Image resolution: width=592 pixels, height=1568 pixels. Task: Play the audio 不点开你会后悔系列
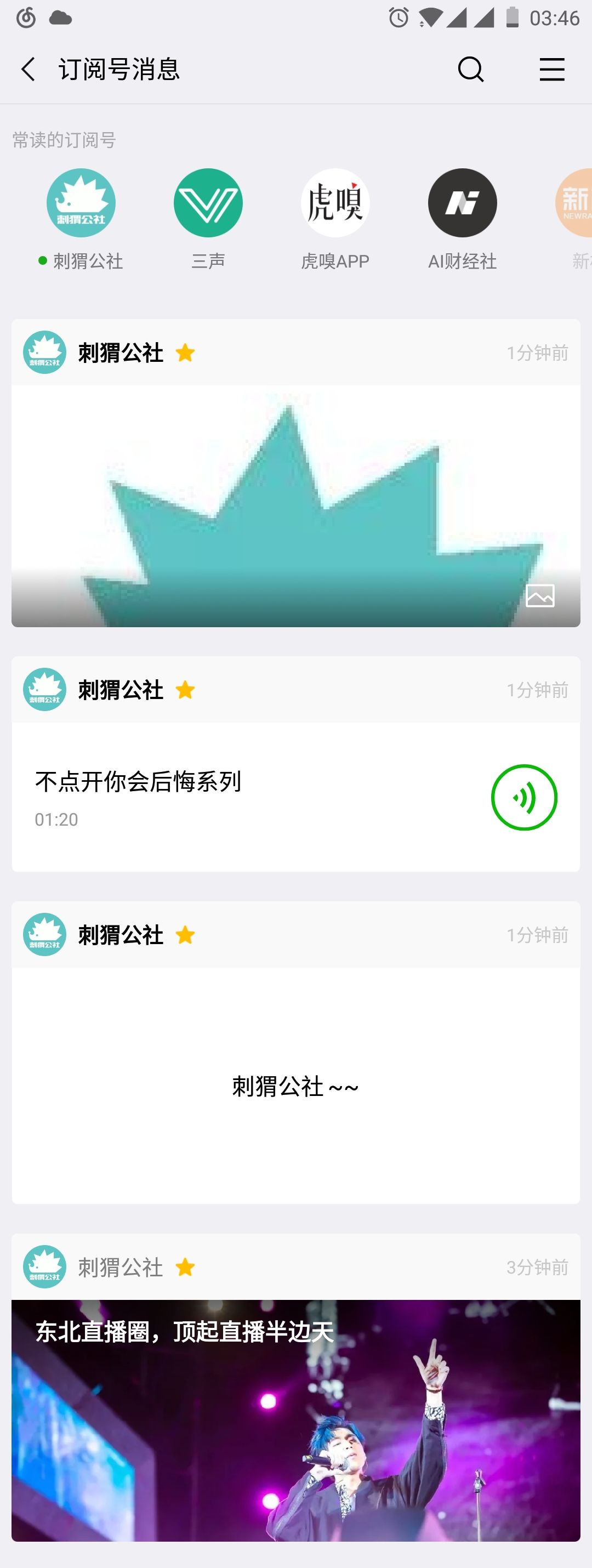coord(524,797)
